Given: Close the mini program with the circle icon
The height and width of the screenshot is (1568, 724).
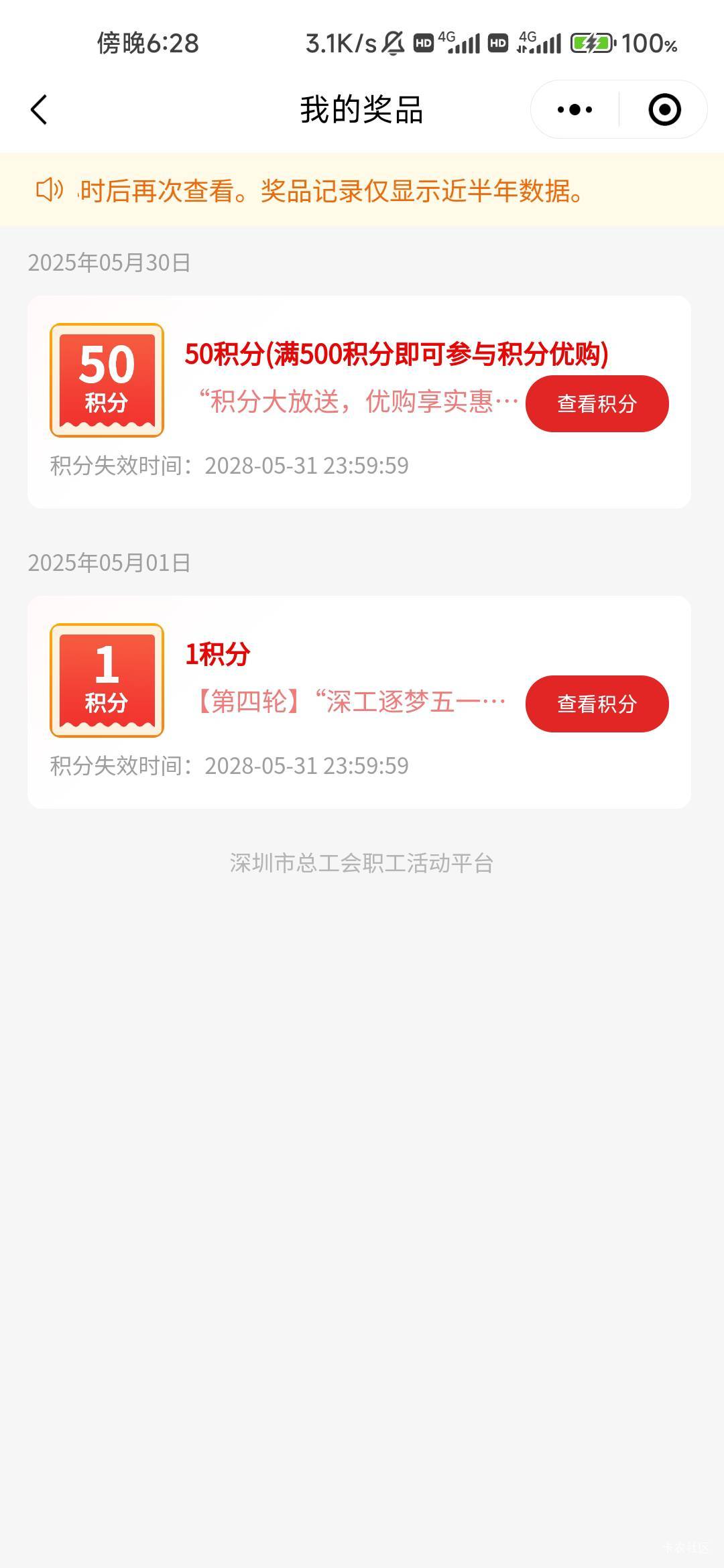Looking at the screenshot, I should (664, 109).
